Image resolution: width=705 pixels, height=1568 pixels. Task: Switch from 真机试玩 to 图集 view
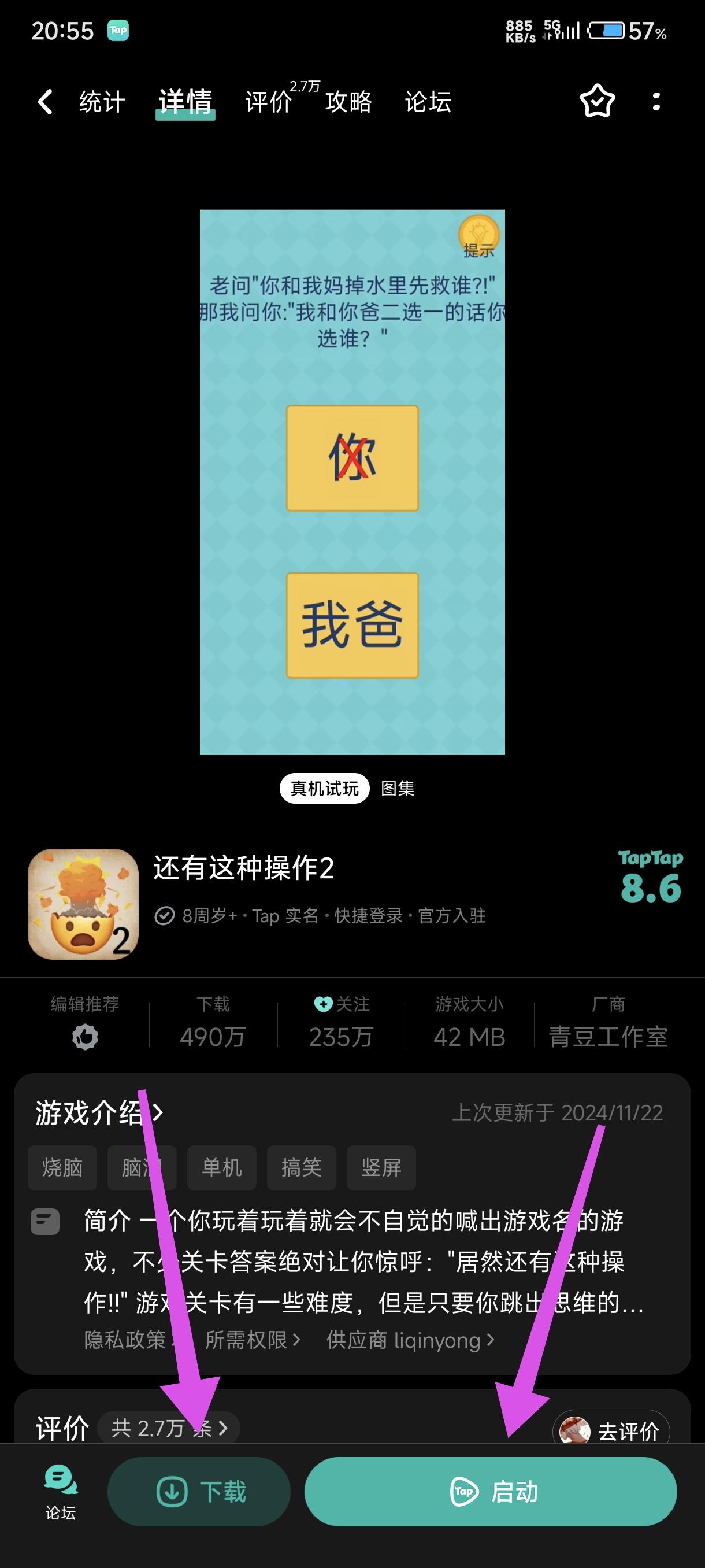[x=398, y=787]
